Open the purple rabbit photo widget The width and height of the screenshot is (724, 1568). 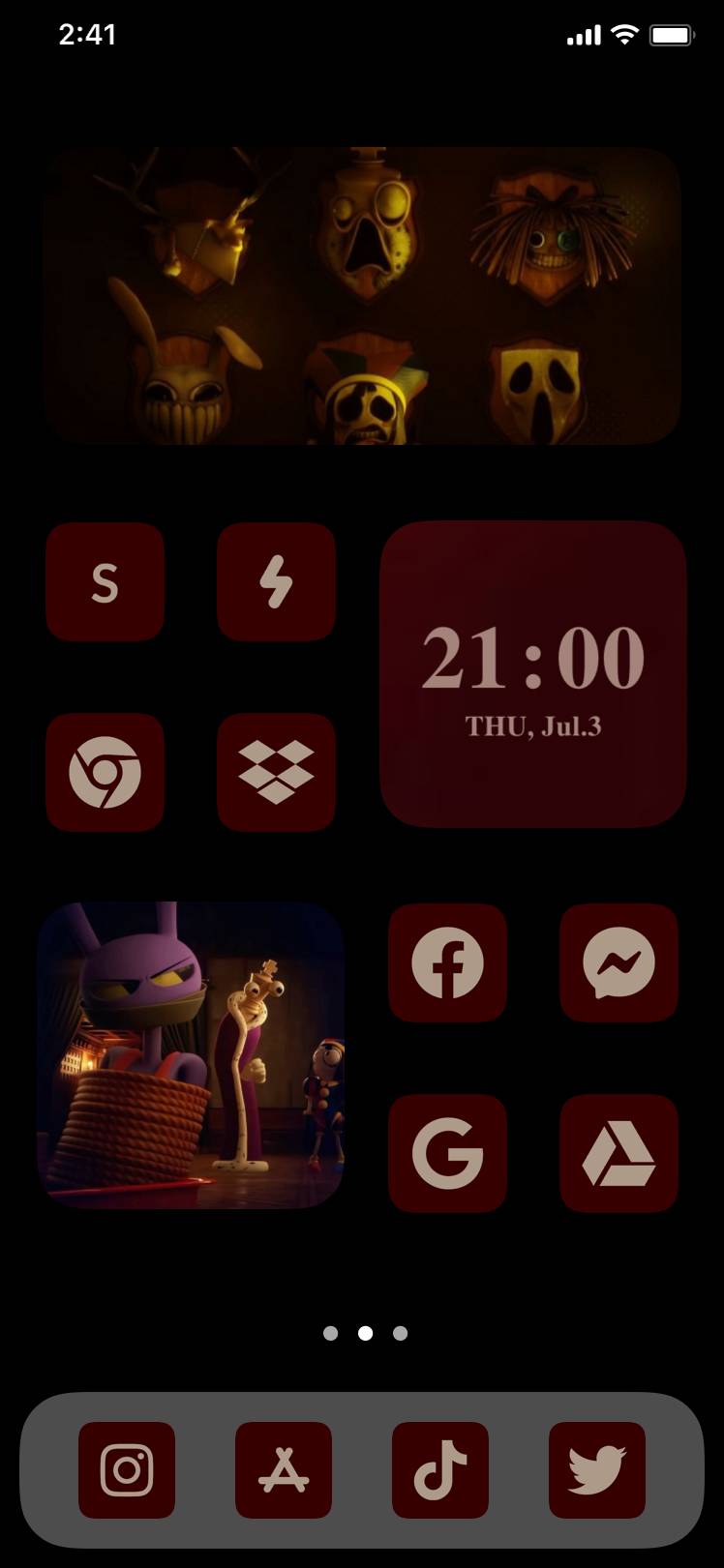point(191,1055)
